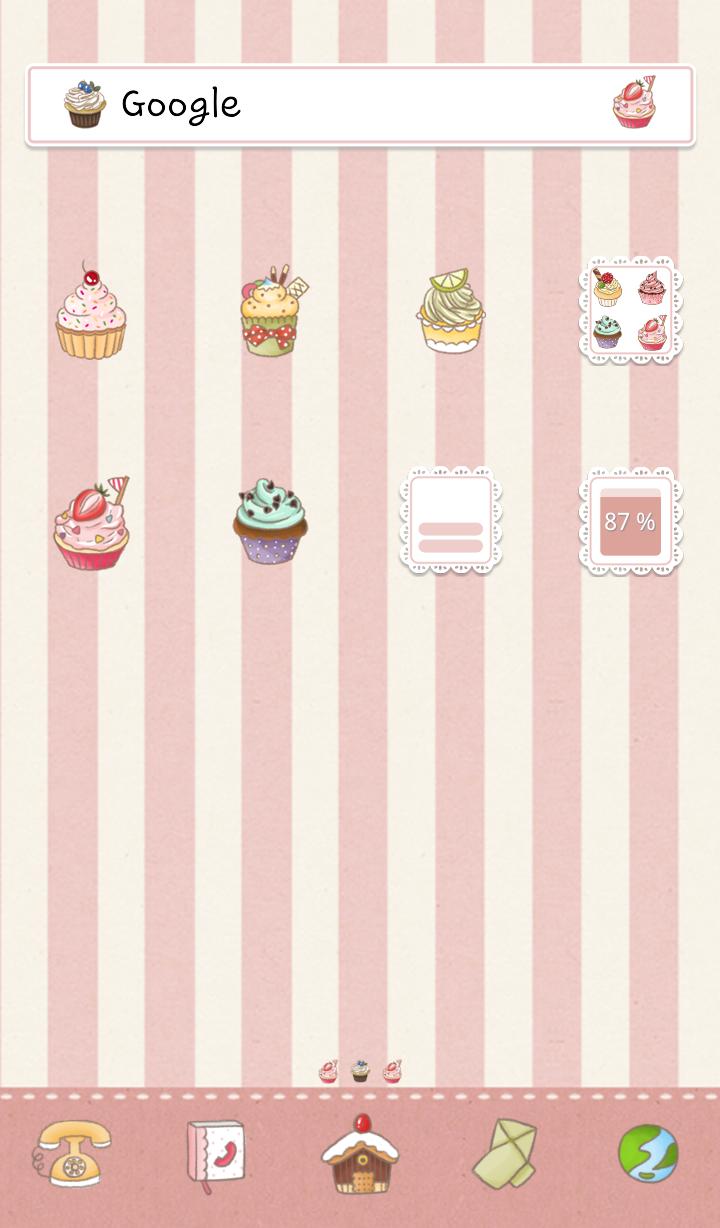Open the folder with four cupcakes

click(630, 310)
